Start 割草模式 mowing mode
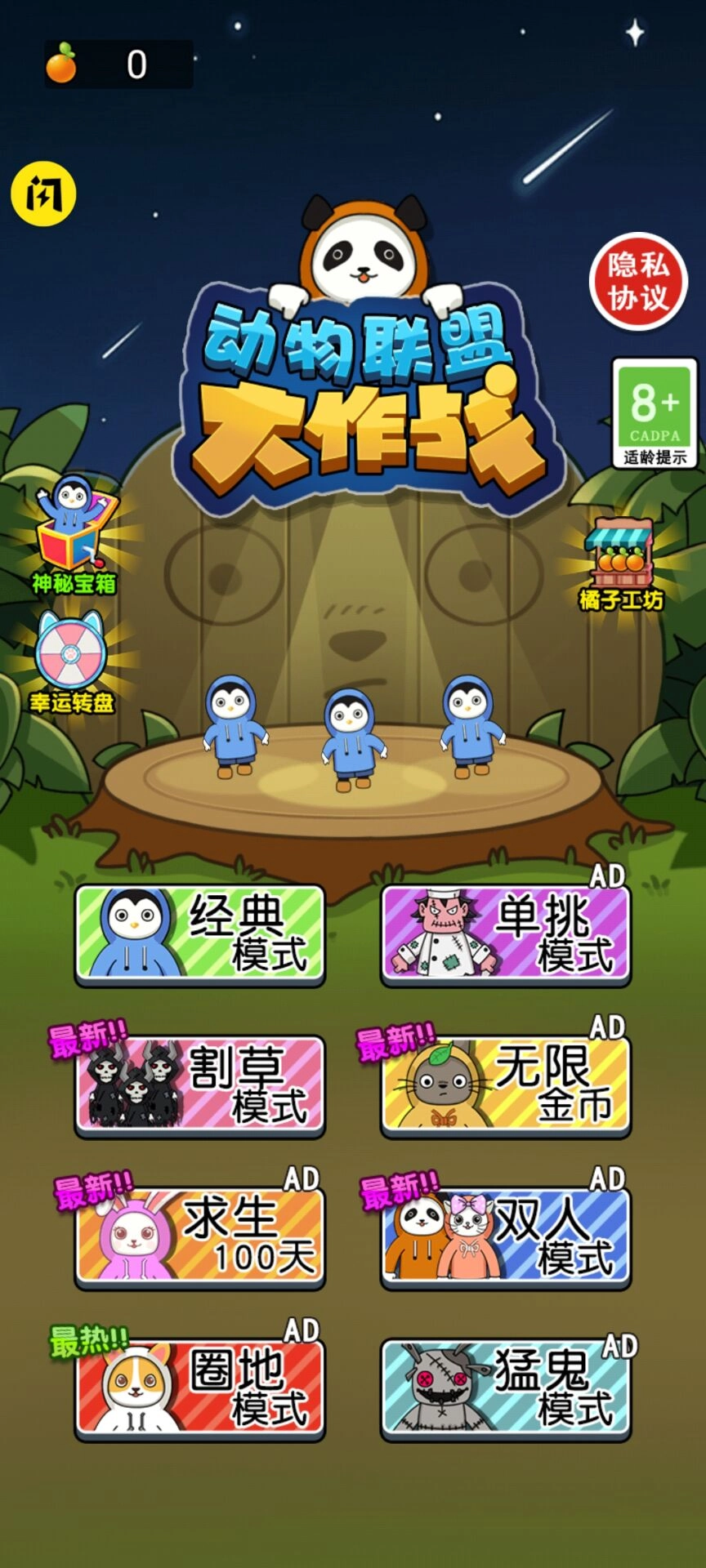706x1568 pixels. 200,1085
